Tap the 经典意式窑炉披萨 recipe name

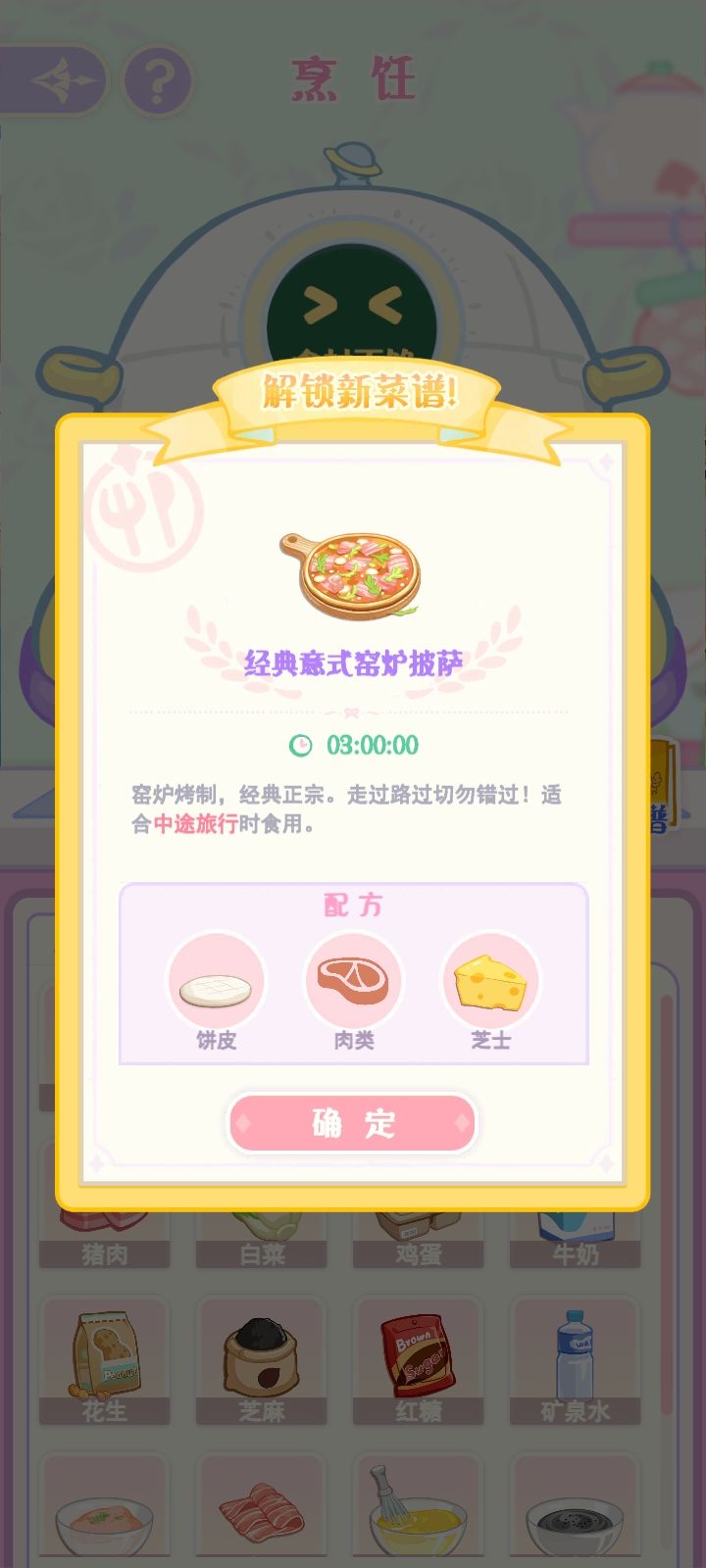(x=353, y=661)
